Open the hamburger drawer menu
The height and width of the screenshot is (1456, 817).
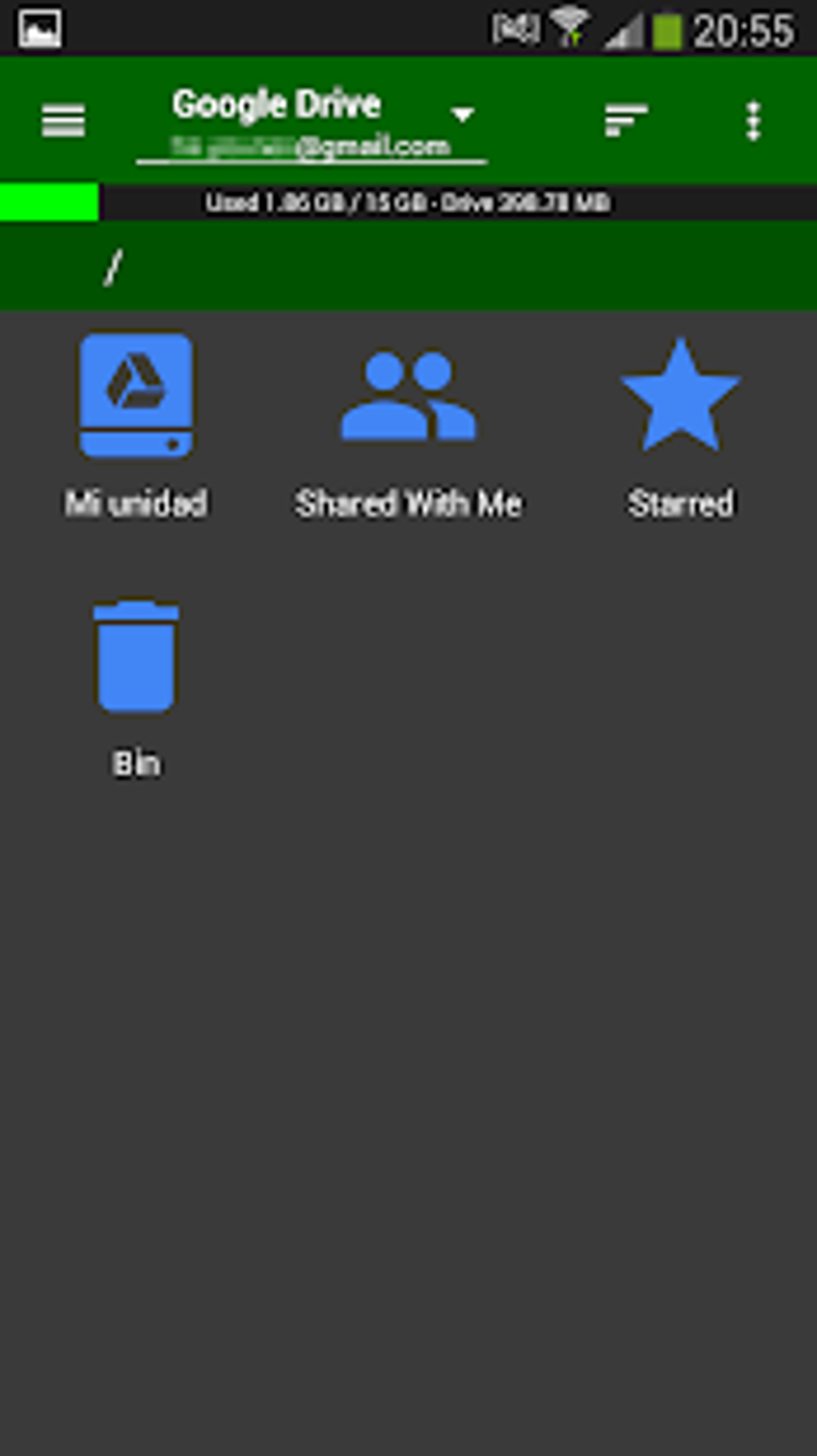point(63,121)
